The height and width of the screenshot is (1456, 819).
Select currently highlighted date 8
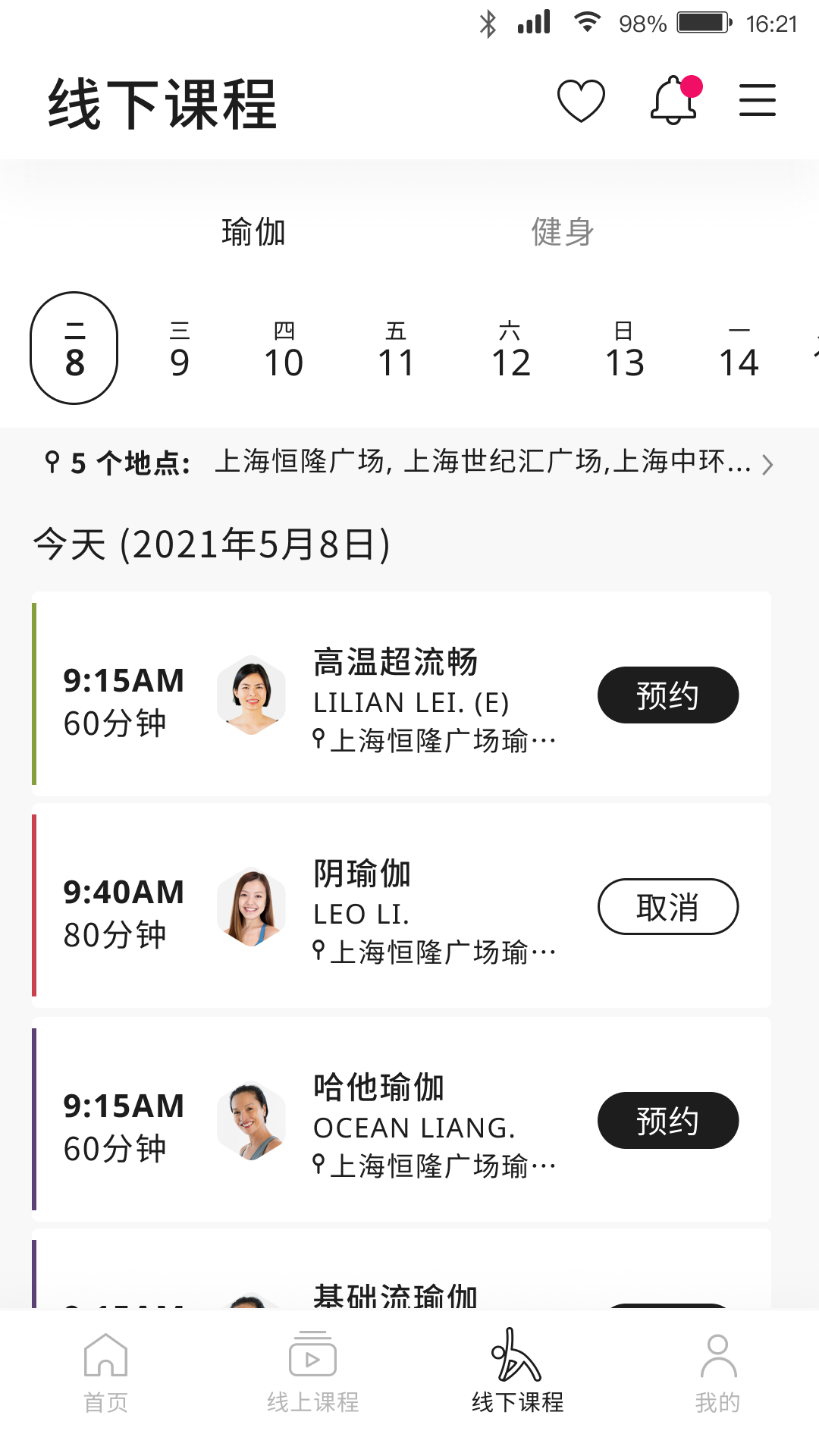click(x=73, y=347)
